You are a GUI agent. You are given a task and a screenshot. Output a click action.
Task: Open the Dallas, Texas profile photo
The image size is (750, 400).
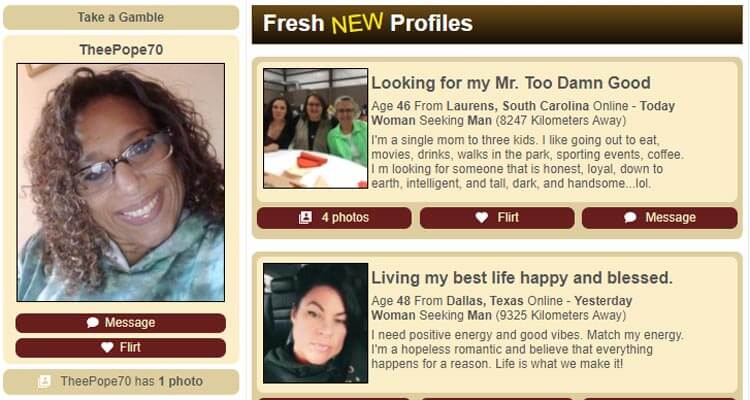point(315,323)
